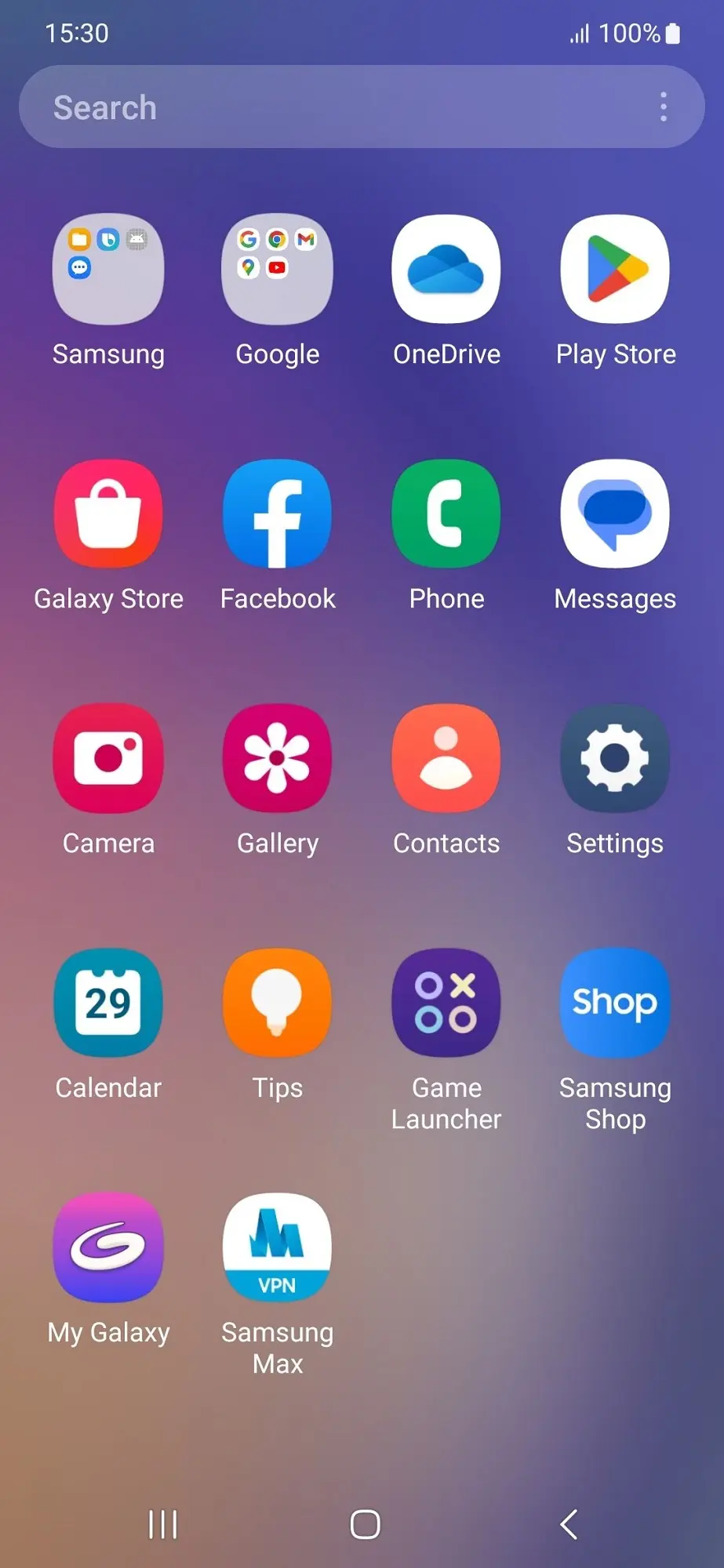View the Calendar app
The width and height of the screenshot is (724, 1568).
(108, 1003)
